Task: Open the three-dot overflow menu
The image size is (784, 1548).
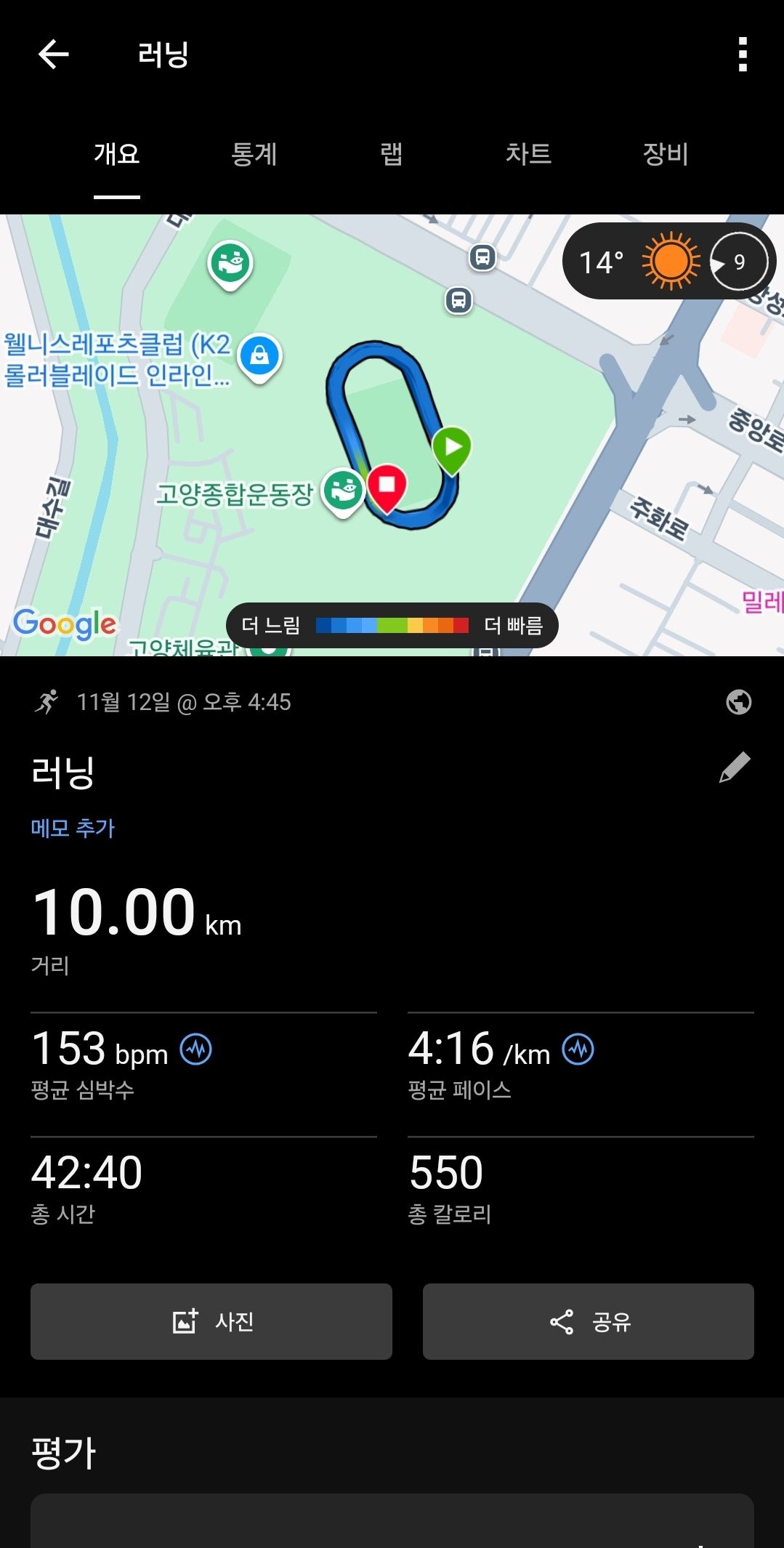Action: pyautogui.click(x=742, y=55)
